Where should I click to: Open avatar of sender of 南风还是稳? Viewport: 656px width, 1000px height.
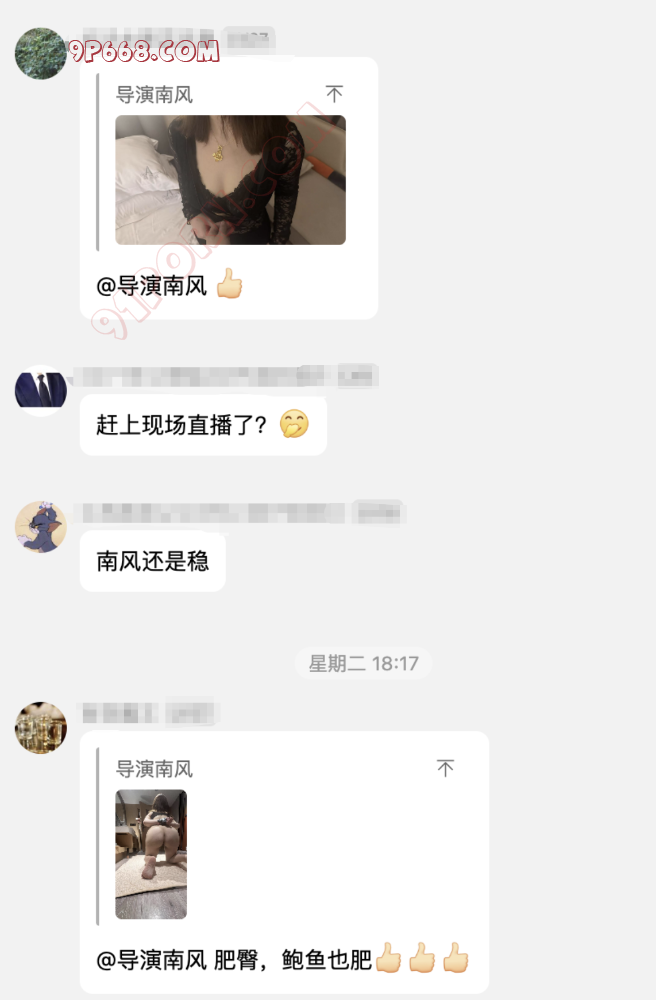point(41,528)
